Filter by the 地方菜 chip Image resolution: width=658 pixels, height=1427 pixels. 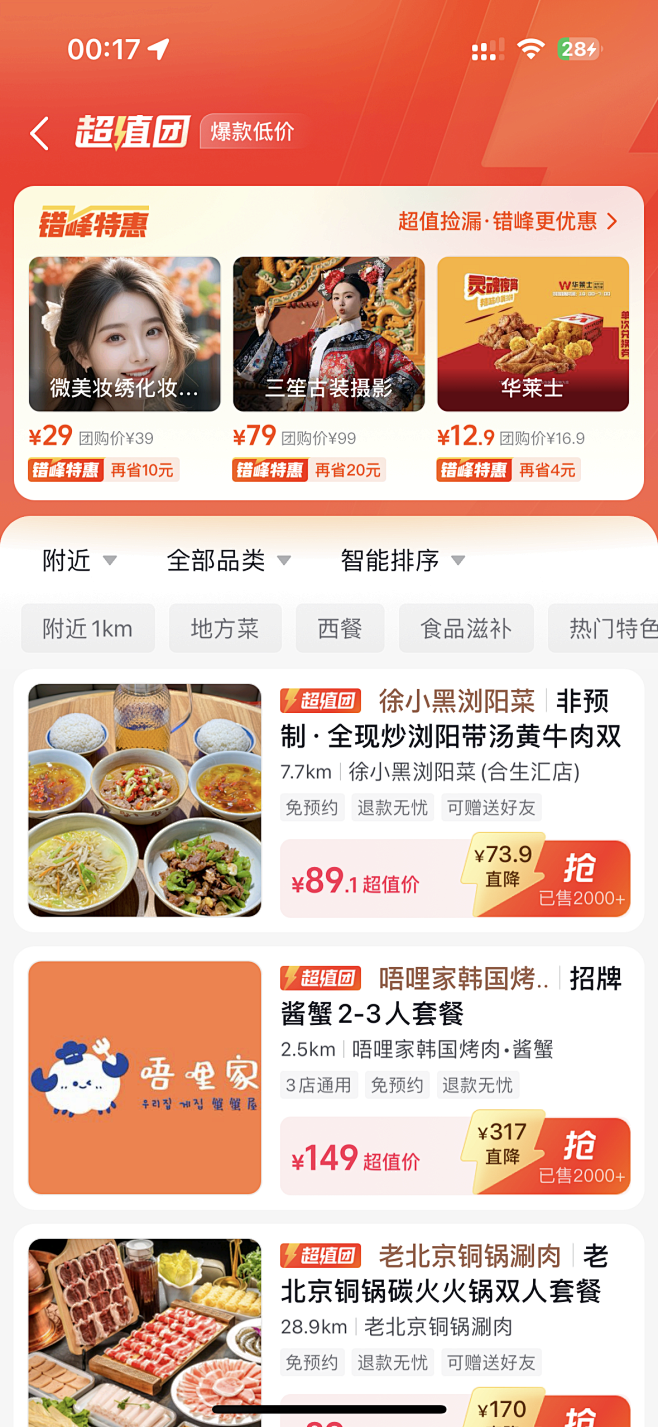pyautogui.click(x=225, y=629)
